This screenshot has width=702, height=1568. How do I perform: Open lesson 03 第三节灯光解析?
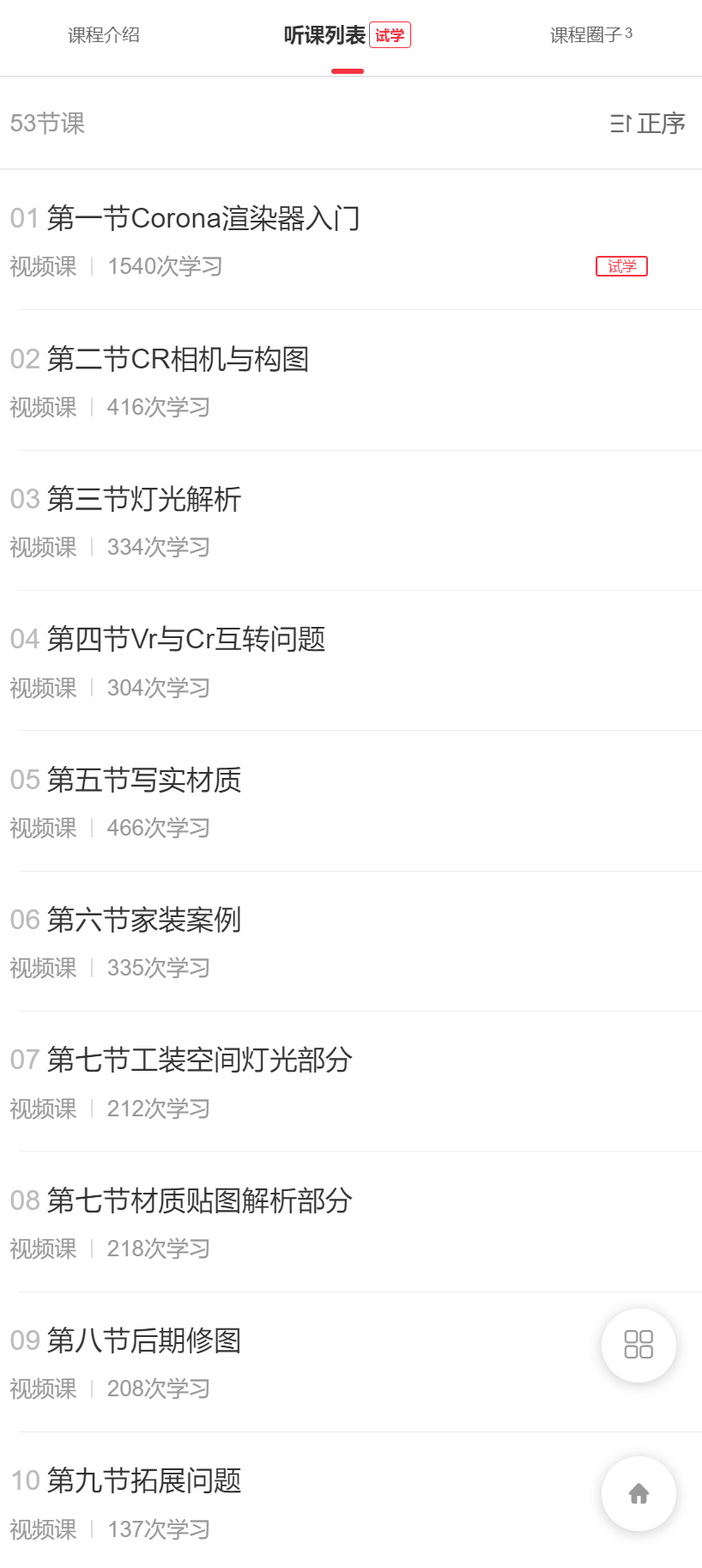(351, 521)
